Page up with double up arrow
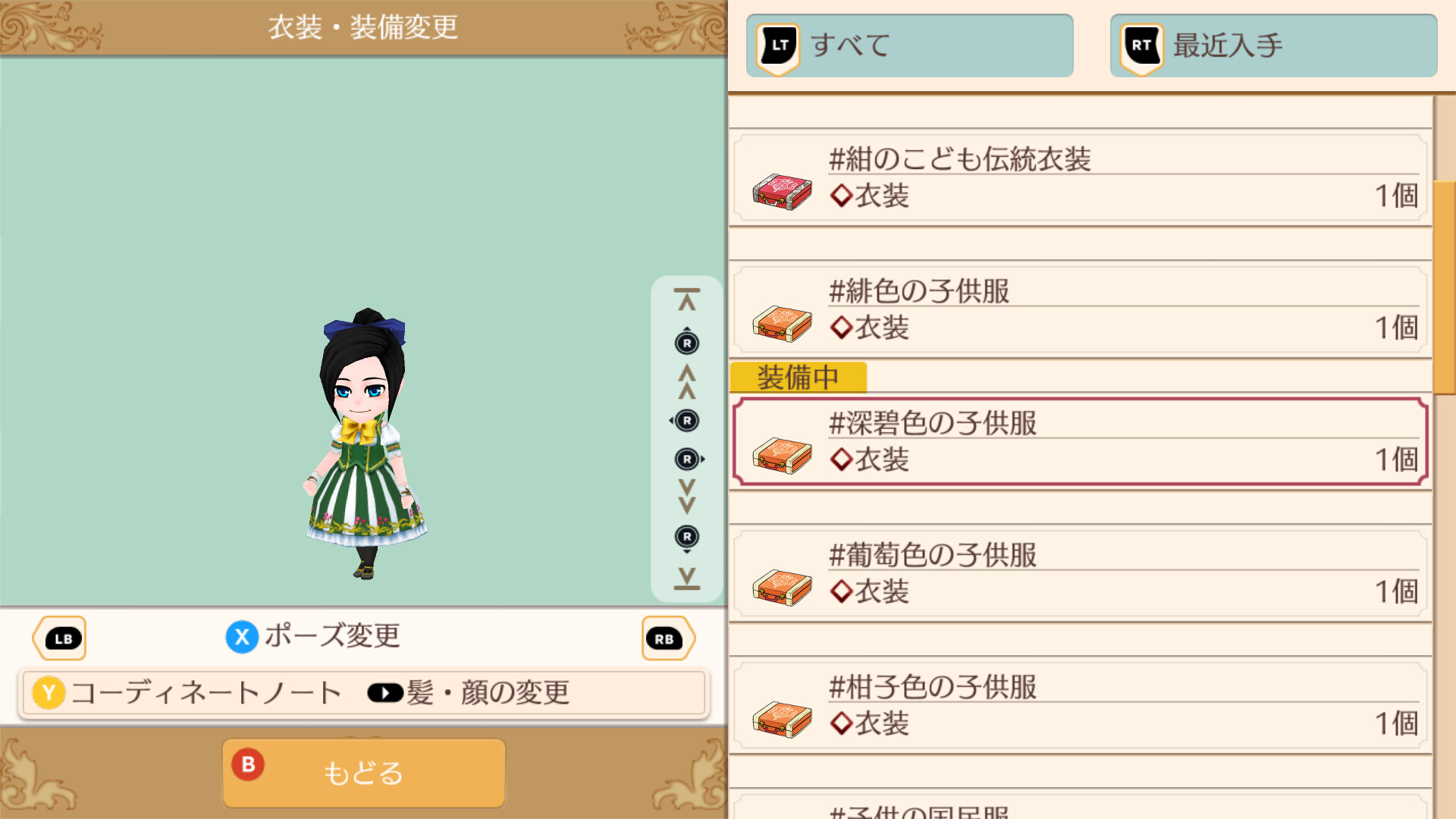 (x=686, y=381)
